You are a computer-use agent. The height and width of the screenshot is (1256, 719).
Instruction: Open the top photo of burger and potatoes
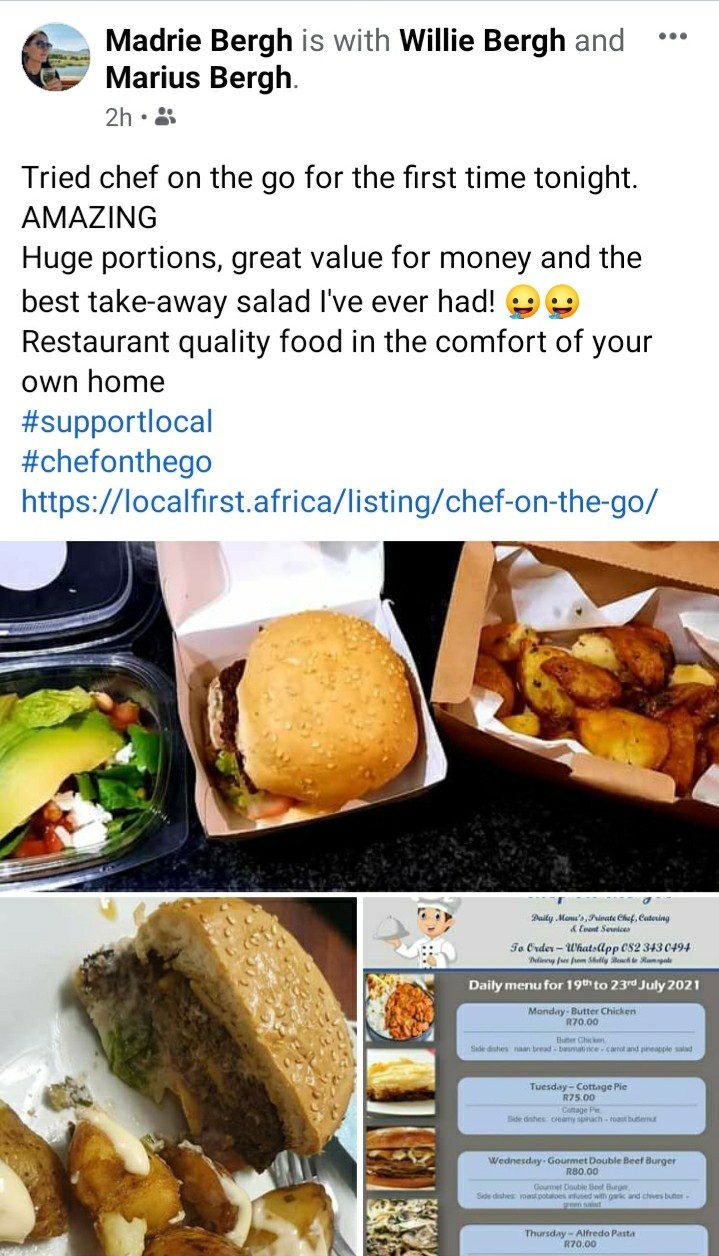pyautogui.click(x=359, y=715)
